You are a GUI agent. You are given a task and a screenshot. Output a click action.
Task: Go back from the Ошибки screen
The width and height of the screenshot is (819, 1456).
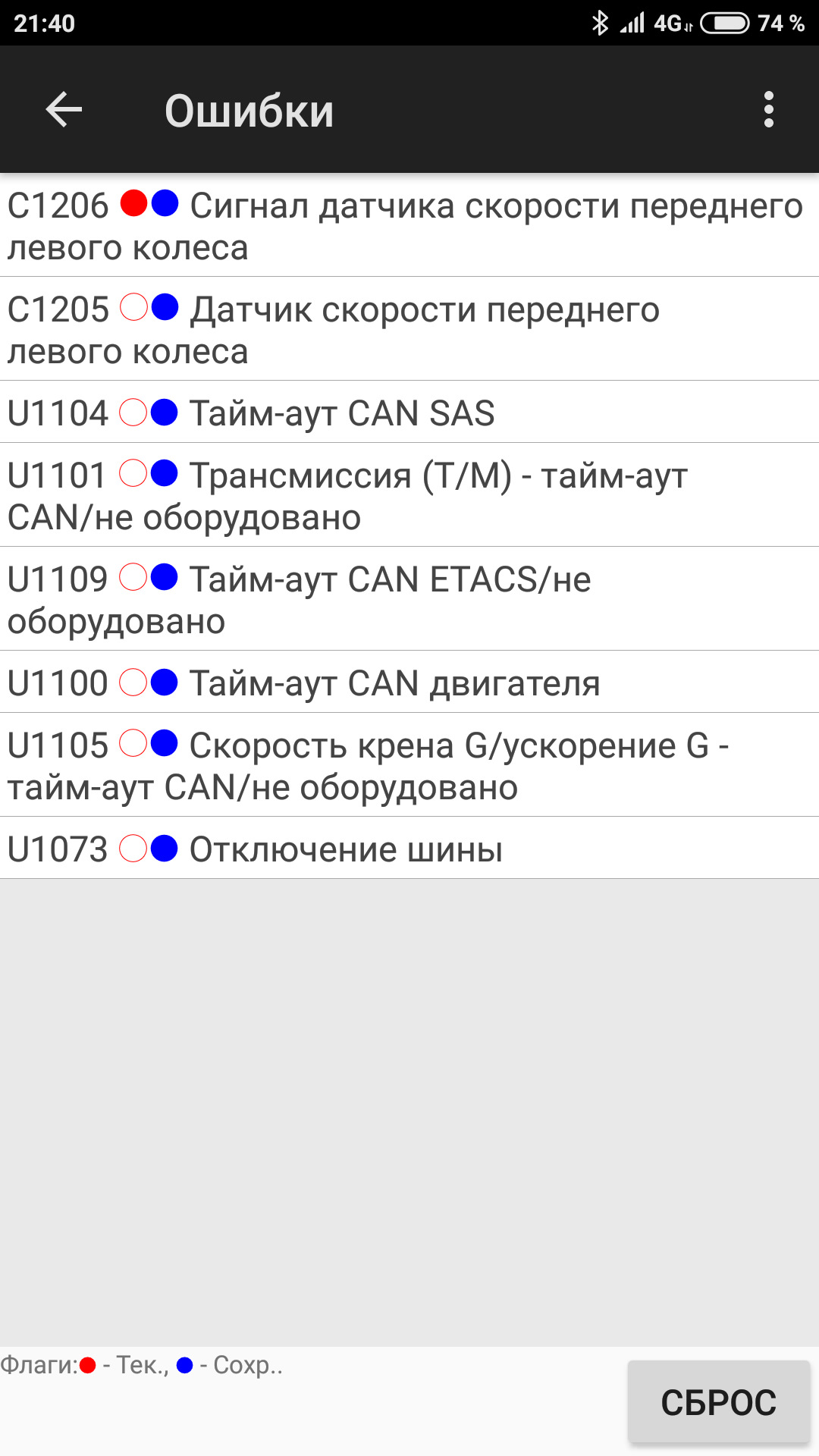click(64, 110)
